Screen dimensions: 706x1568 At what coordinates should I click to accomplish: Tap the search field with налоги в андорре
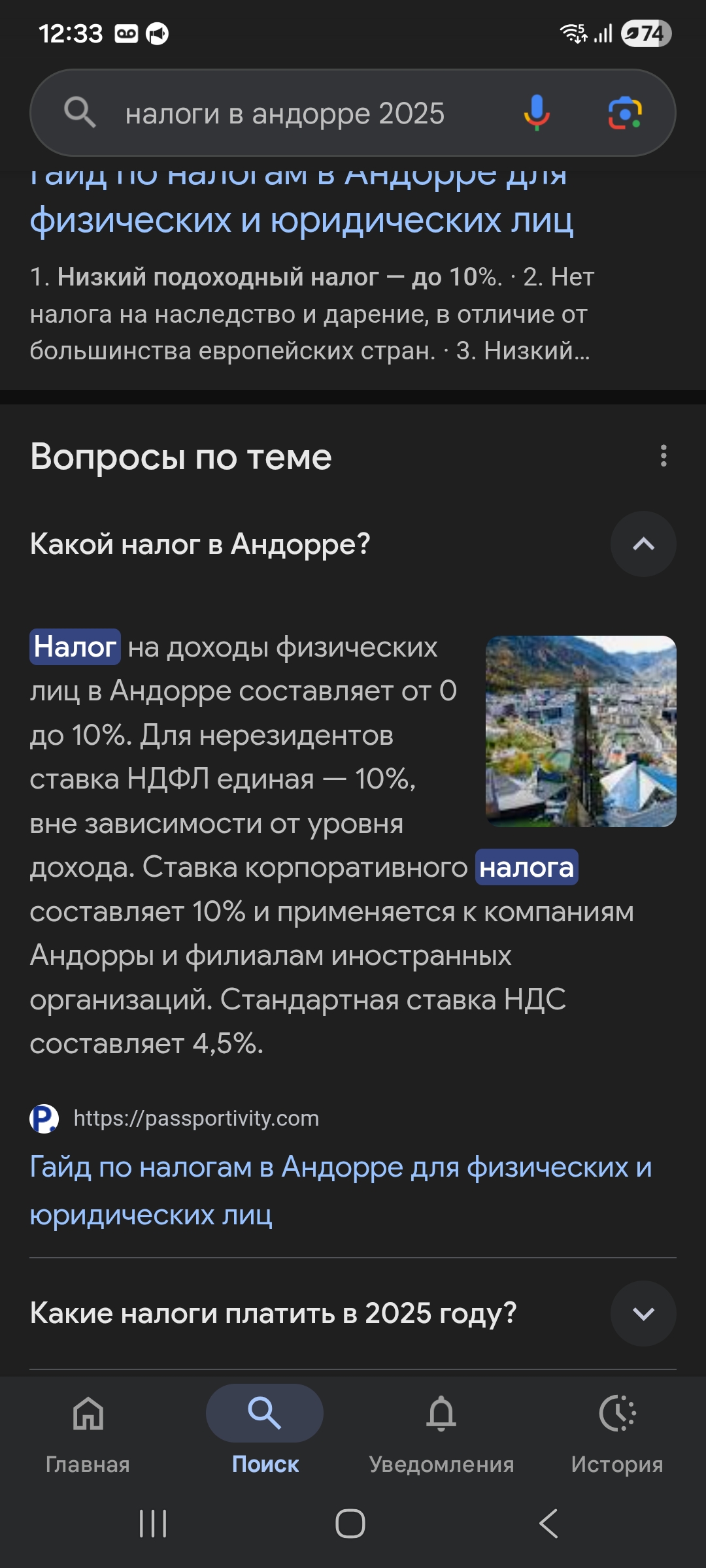click(x=284, y=114)
